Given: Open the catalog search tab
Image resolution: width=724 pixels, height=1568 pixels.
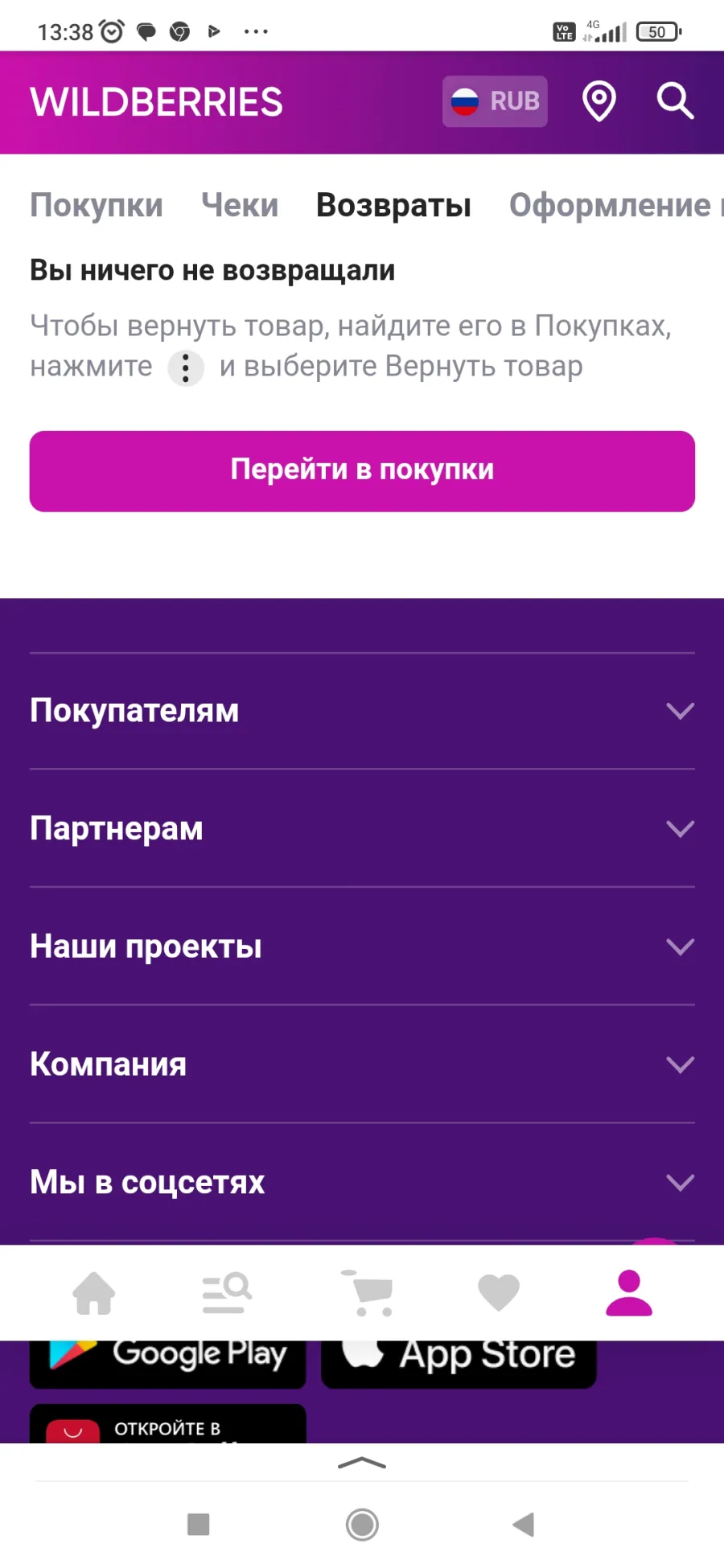Looking at the screenshot, I should (x=227, y=1293).
